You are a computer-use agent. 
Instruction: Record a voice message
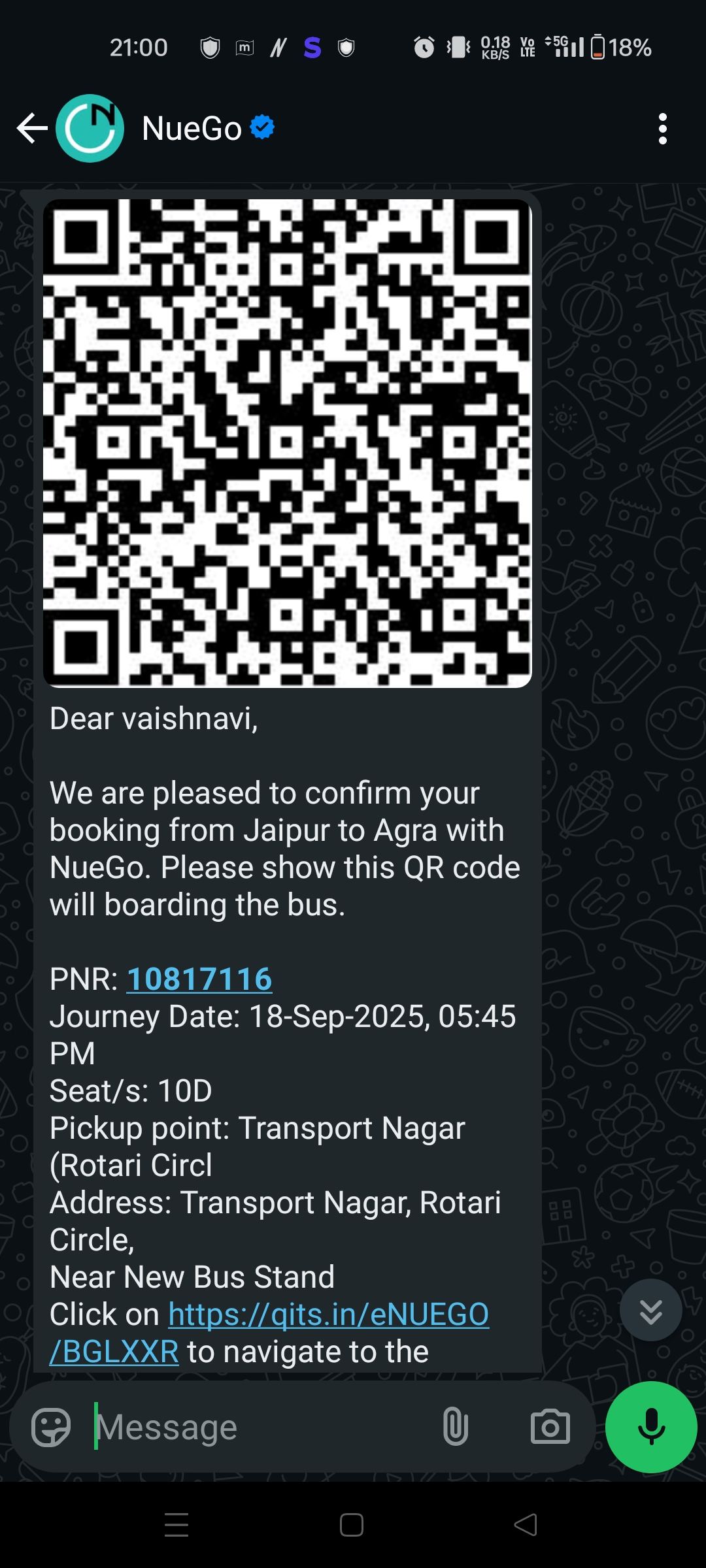point(651,1427)
